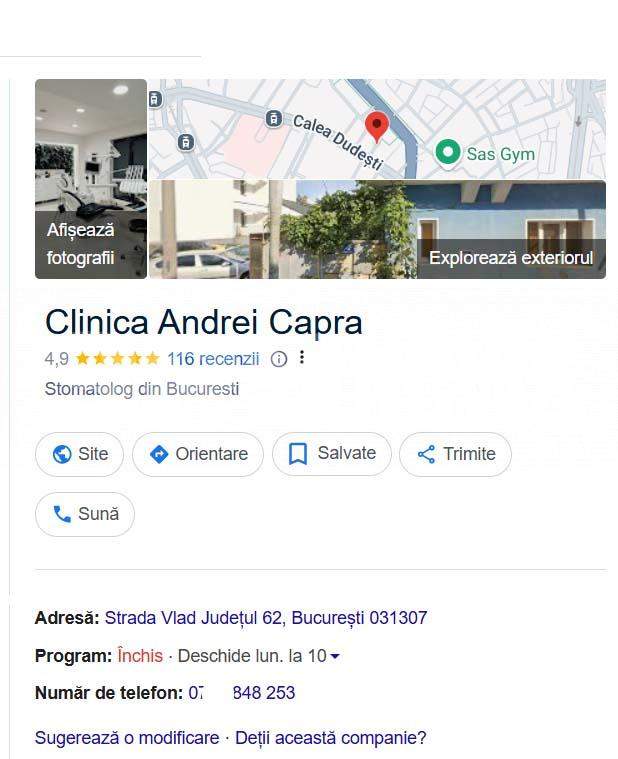Visit the clinic's Site
The height and width of the screenshot is (759, 618).
click(x=79, y=454)
